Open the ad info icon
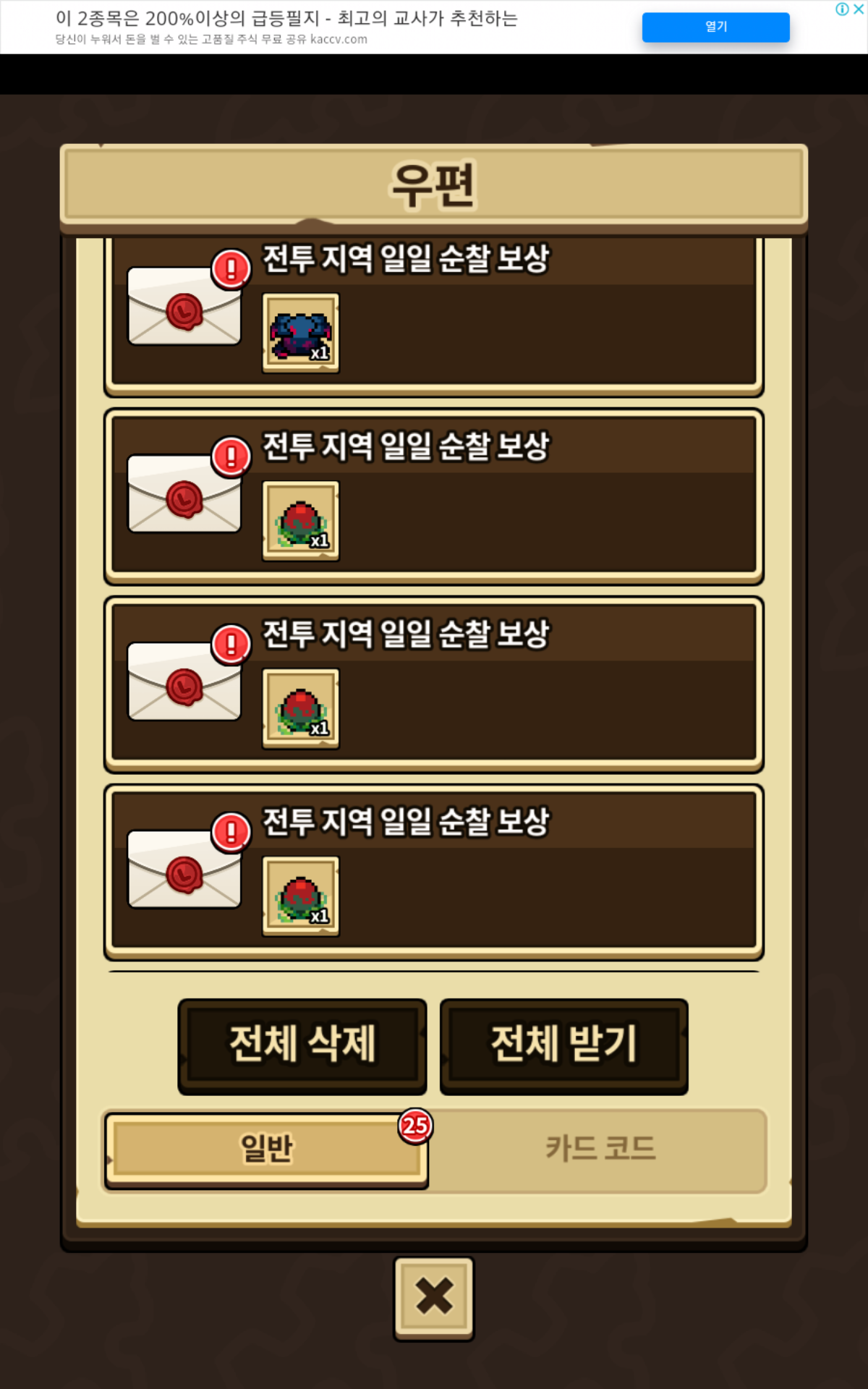 click(x=842, y=9)
